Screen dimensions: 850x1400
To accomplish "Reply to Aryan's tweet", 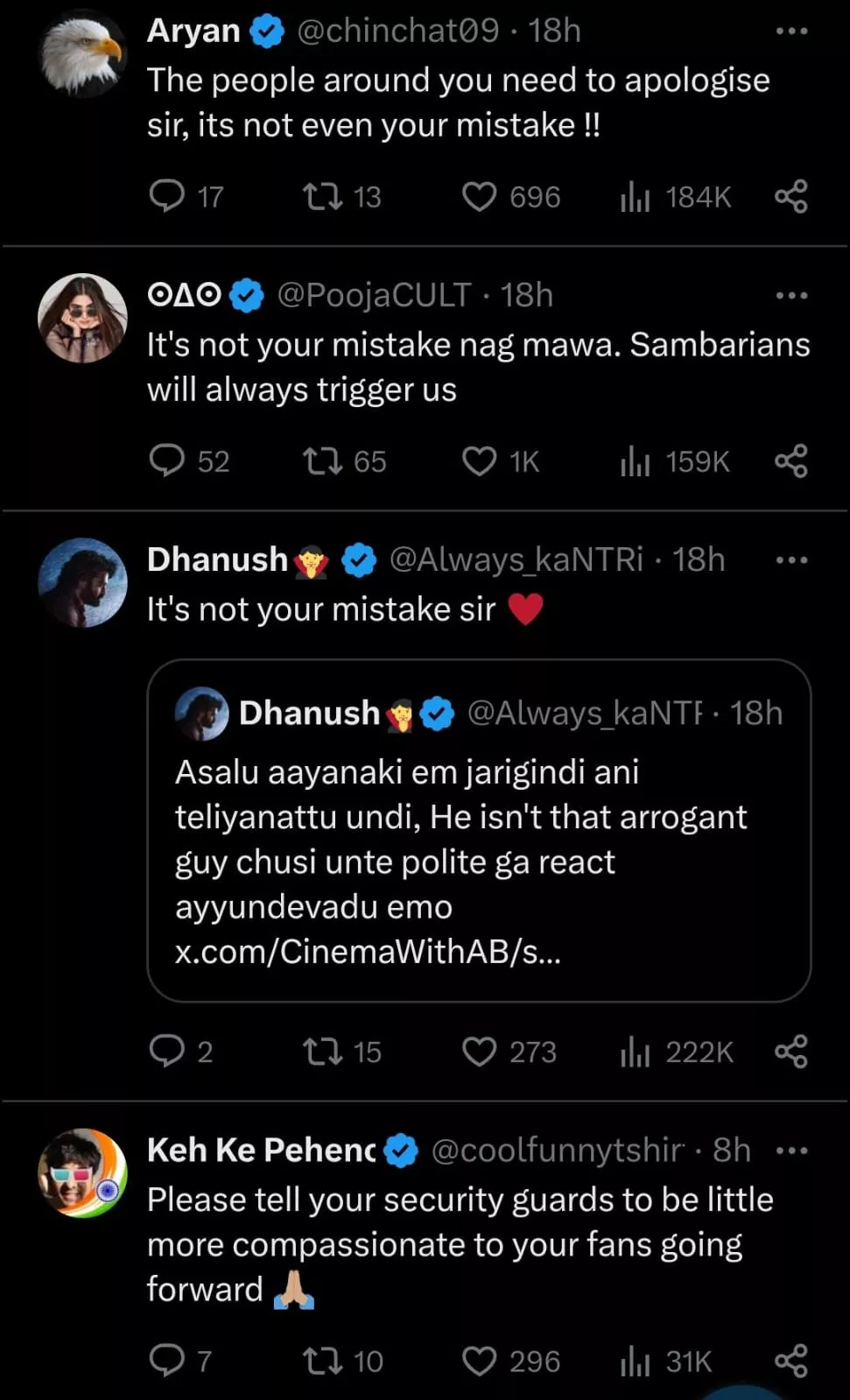I will (166, 196).
